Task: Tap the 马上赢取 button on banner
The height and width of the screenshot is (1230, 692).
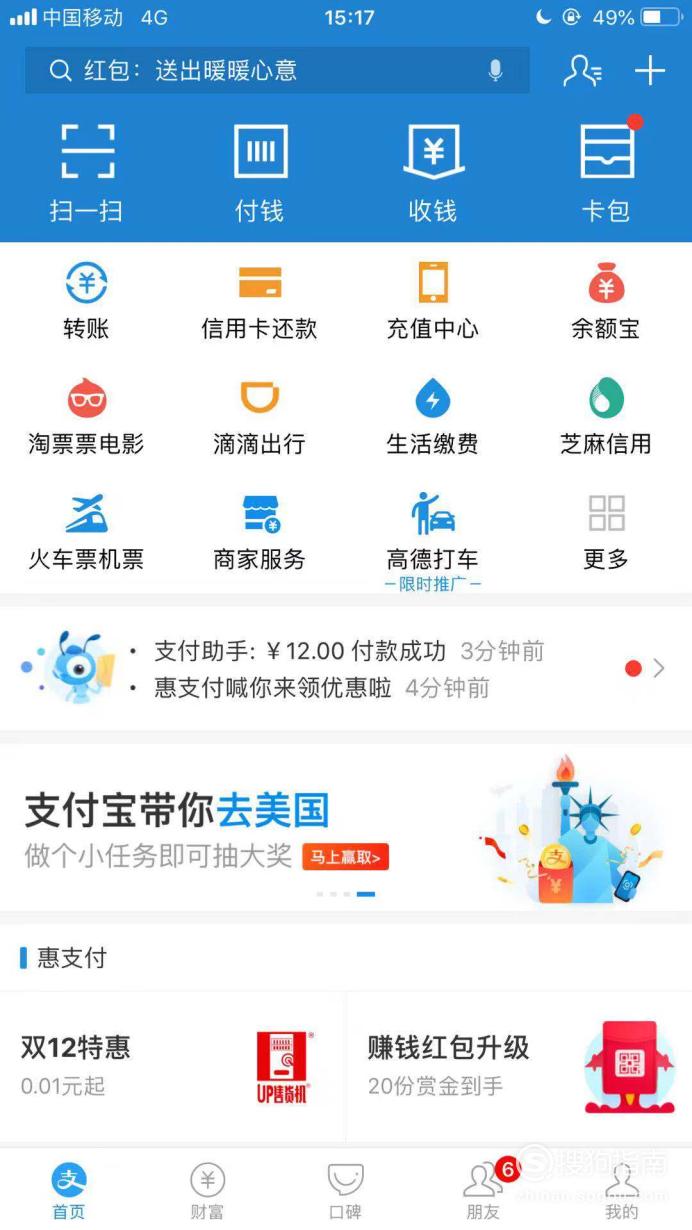Action: [345, 857]
